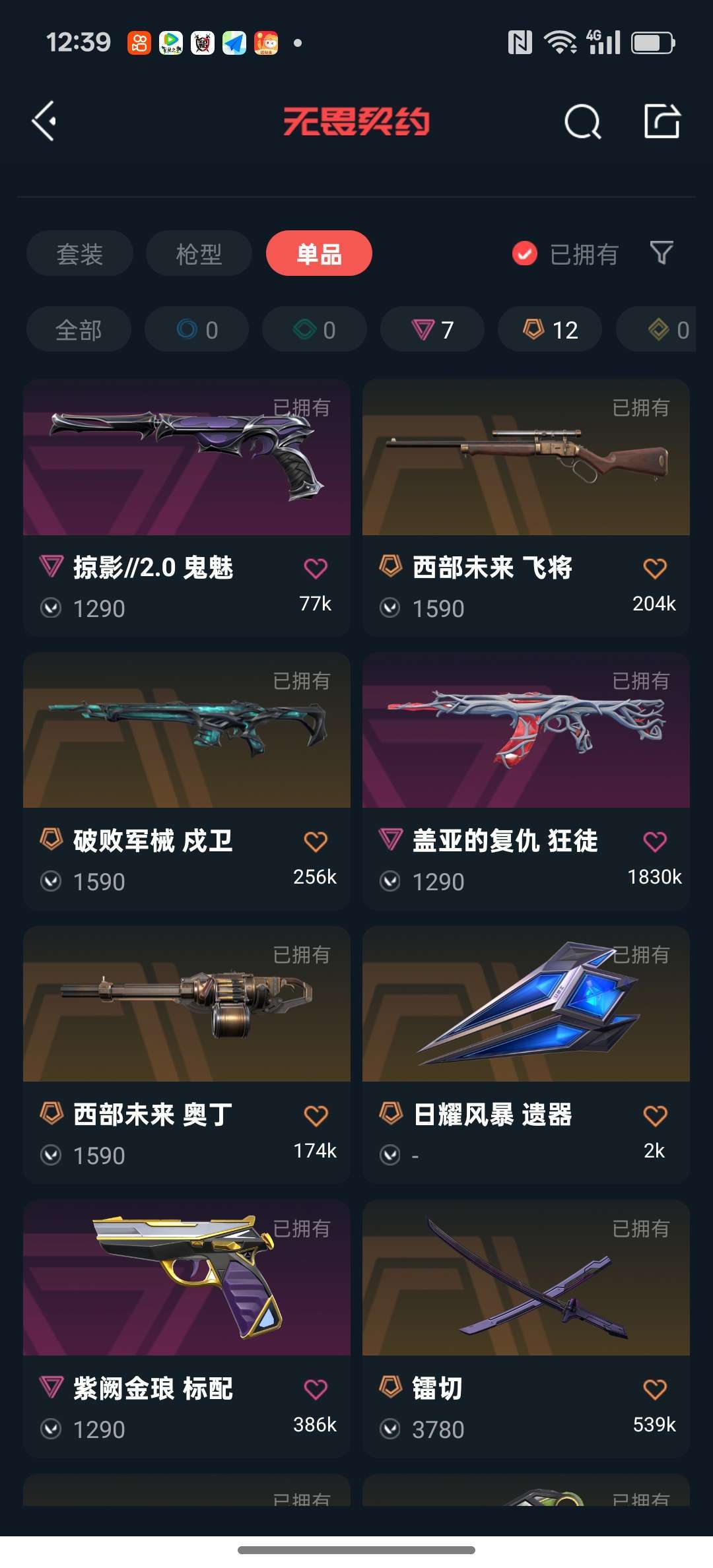713x1568 pixels.
Task: Like the 盖亚的复仇 狂徒 skin
Action: pyautogui.click(x=655, y=841)
